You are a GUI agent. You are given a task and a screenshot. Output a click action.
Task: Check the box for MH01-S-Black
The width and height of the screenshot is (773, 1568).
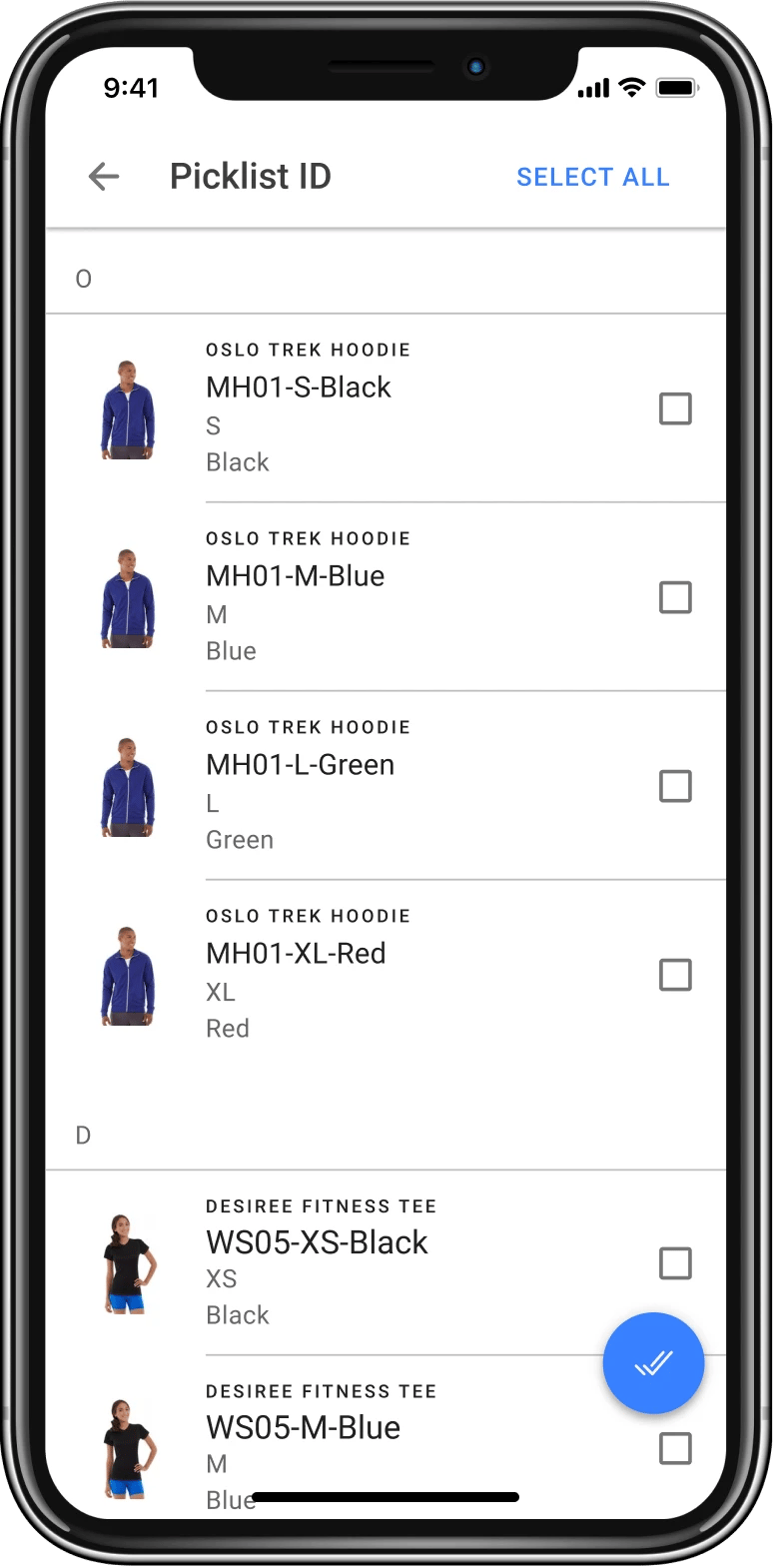point(675,408)
